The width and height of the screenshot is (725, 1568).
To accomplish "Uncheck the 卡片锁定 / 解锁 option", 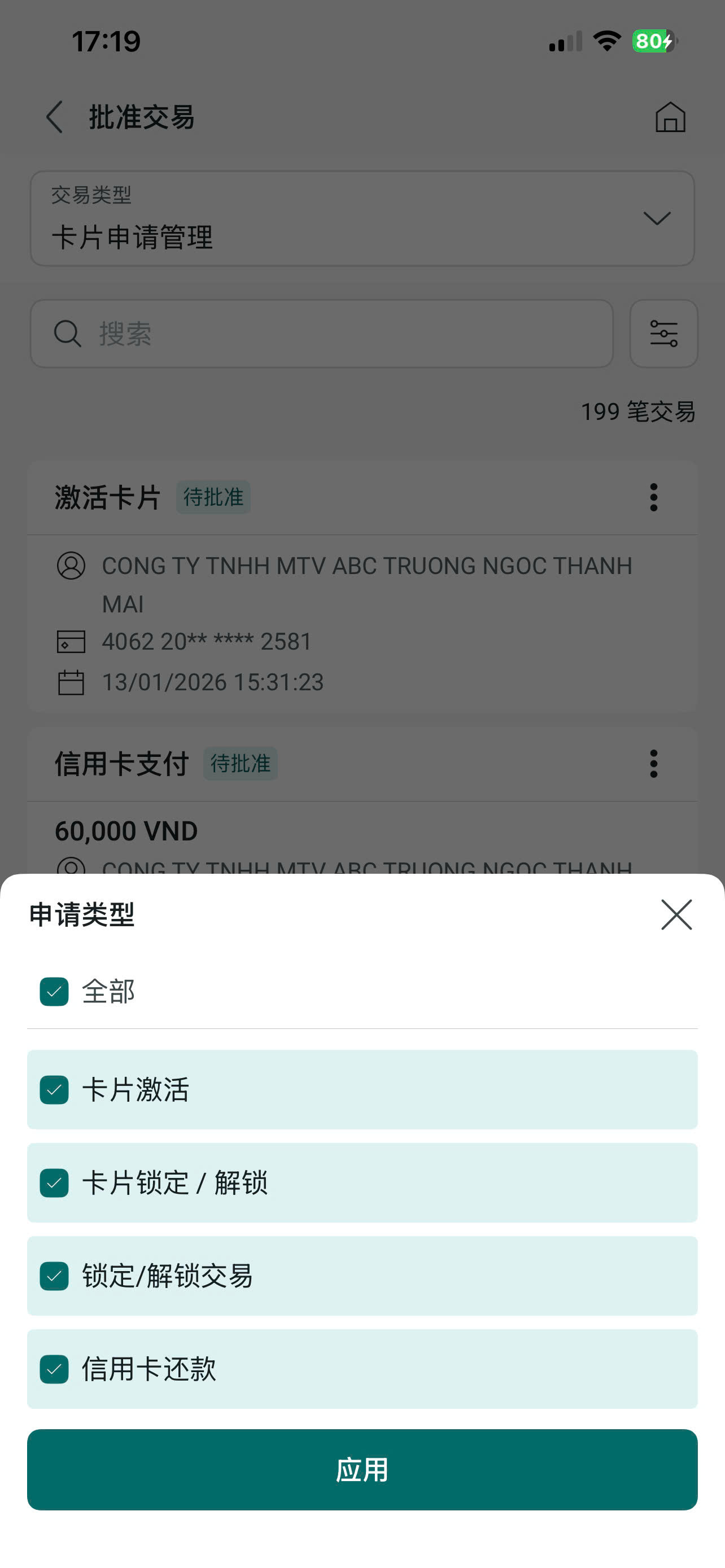I will [x=54, y=1182].
